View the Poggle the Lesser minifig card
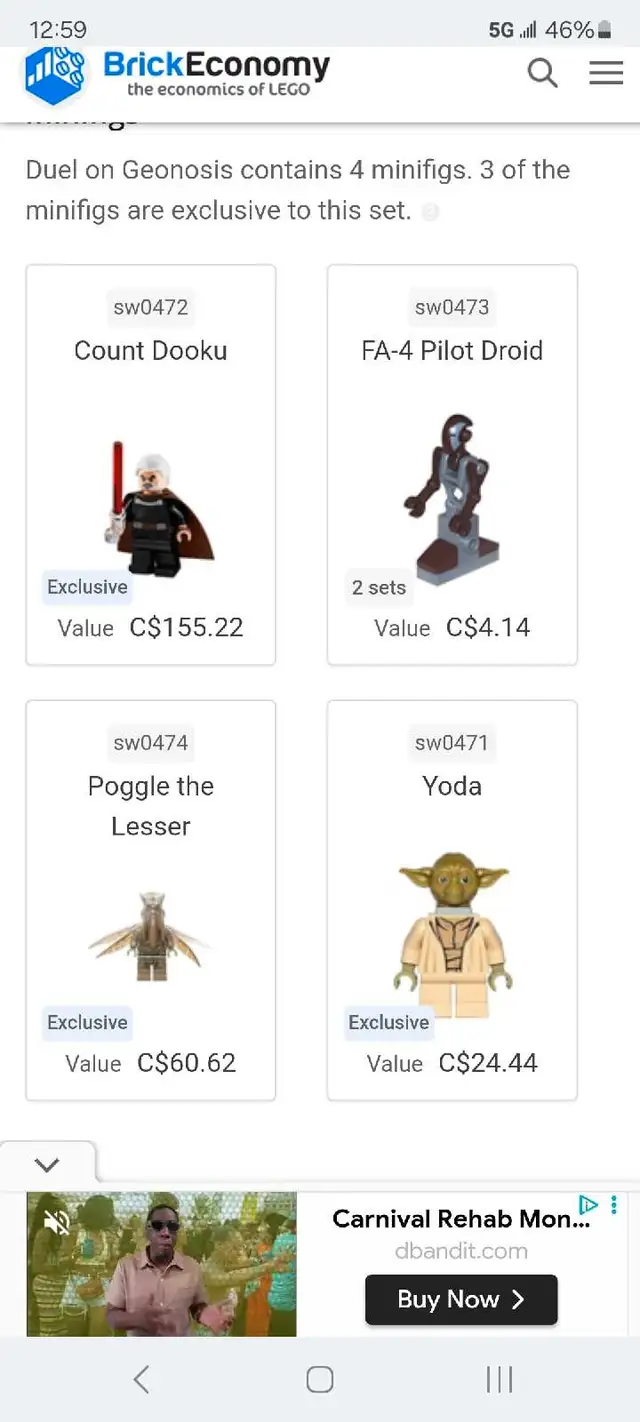The image size is (640, 1422). click(151, 901)
